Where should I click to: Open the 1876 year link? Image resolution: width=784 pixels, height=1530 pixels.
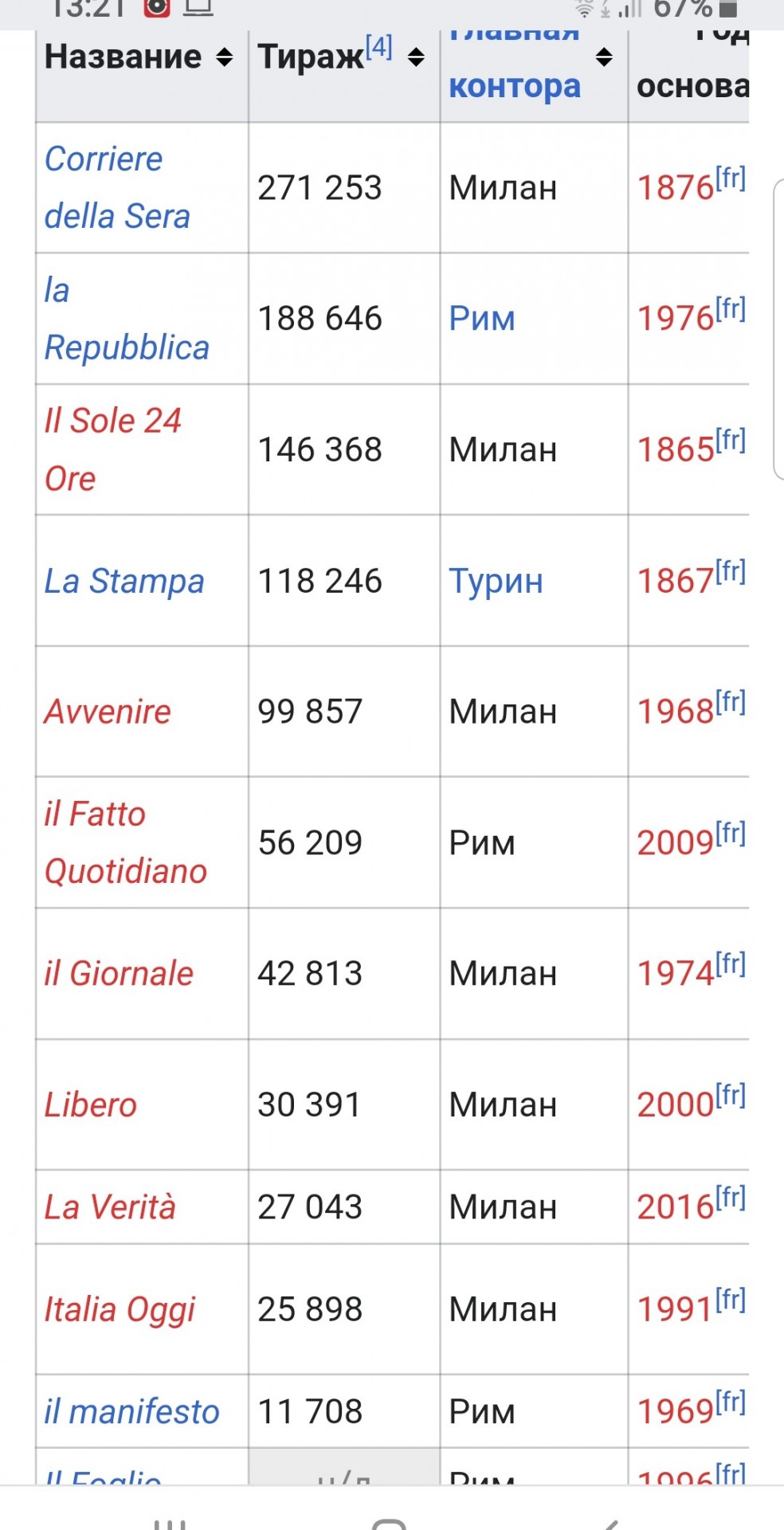point(676,189)
